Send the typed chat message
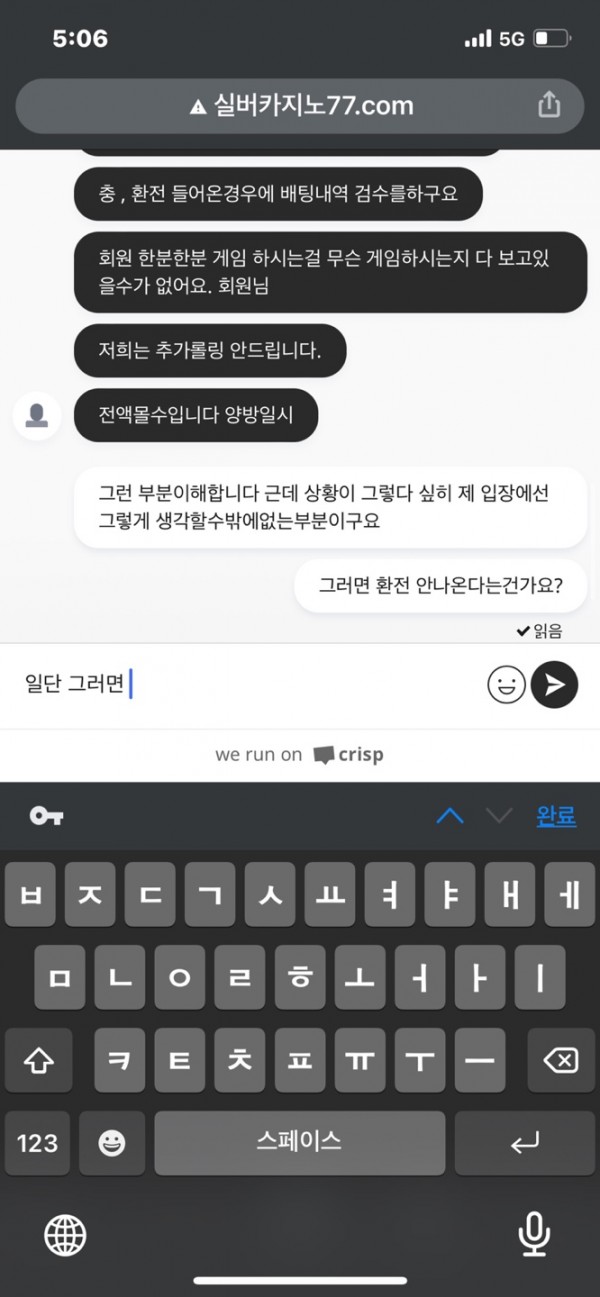The height and width of the screenshot is (1297, 600). tap(554, 684)
